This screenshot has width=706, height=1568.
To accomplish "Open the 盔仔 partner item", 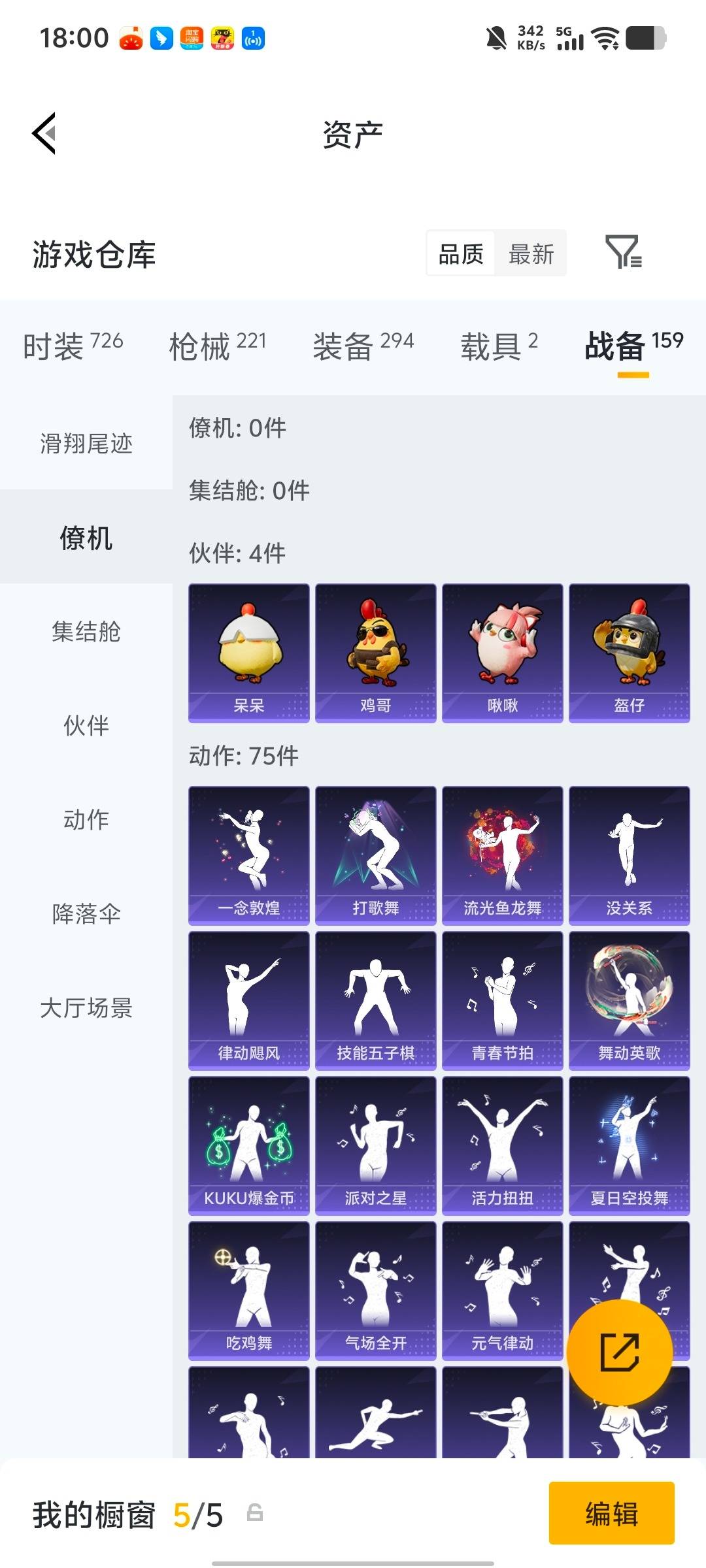I will [630, 652].
